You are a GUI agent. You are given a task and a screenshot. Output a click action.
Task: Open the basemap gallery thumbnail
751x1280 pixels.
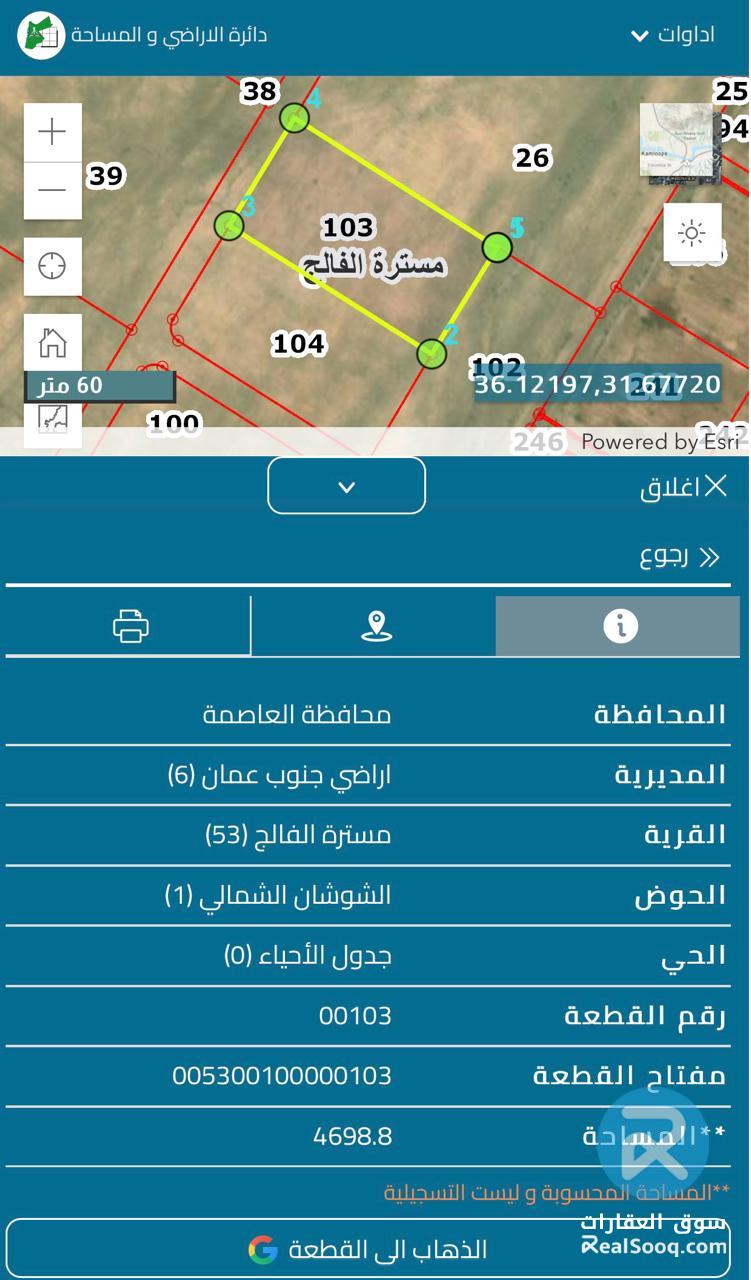tap(675, 143)
